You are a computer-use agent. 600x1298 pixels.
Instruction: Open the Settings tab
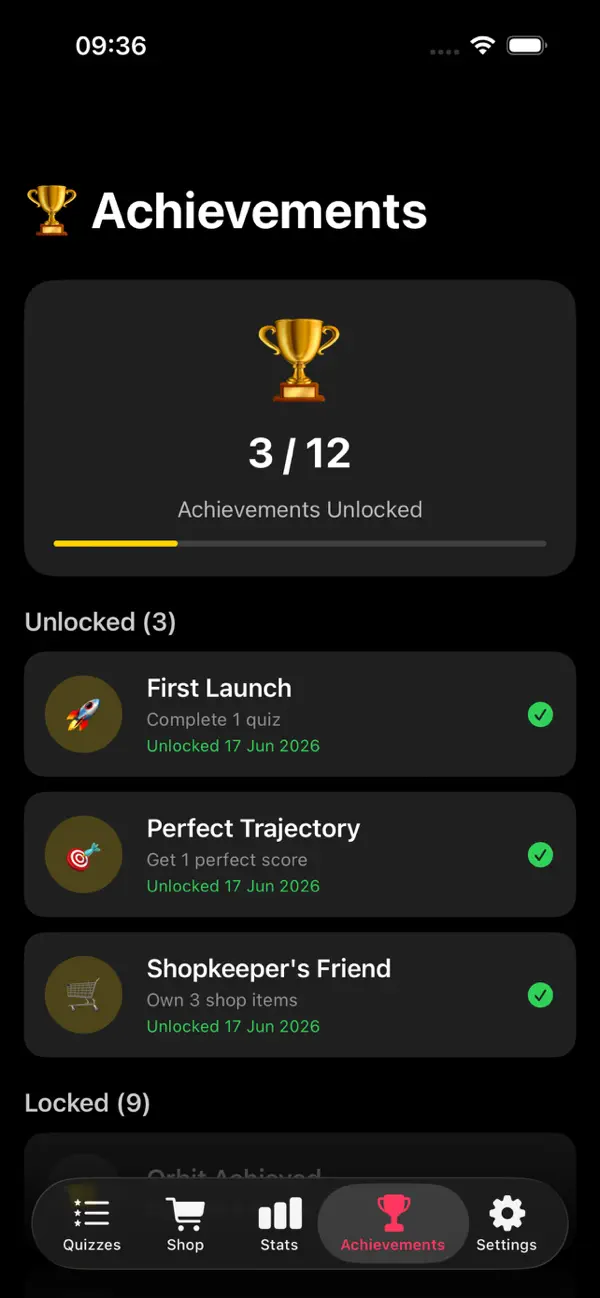tap(506, 1225)
